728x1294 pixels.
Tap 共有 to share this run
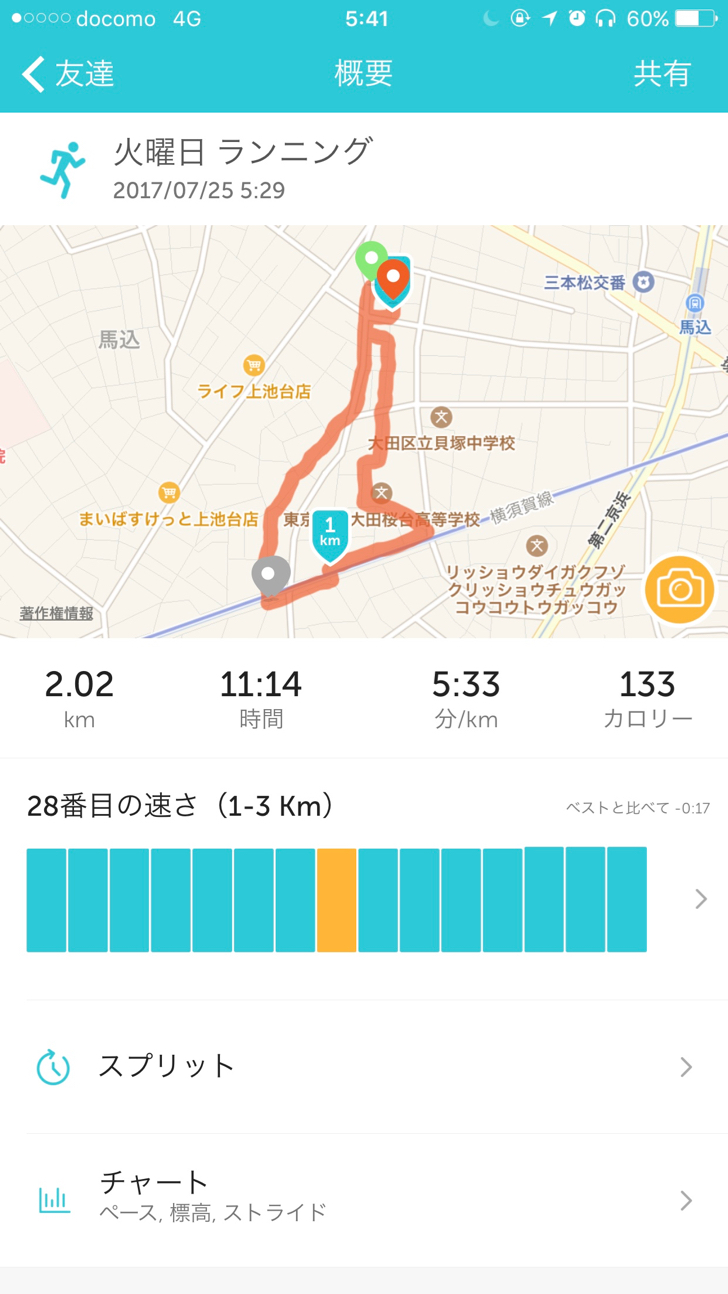(x=662, y=74)
